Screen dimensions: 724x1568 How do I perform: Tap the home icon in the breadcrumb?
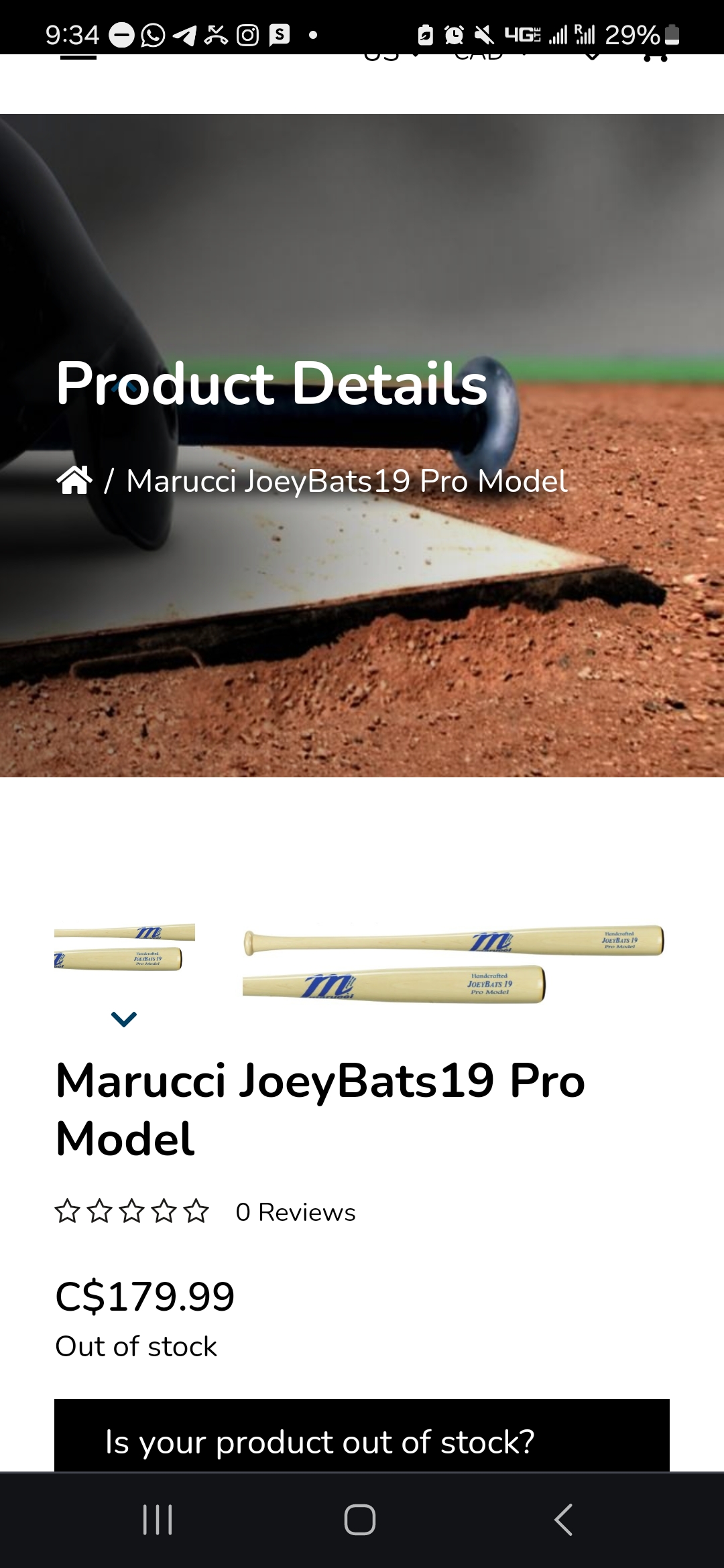coord(74,480)
